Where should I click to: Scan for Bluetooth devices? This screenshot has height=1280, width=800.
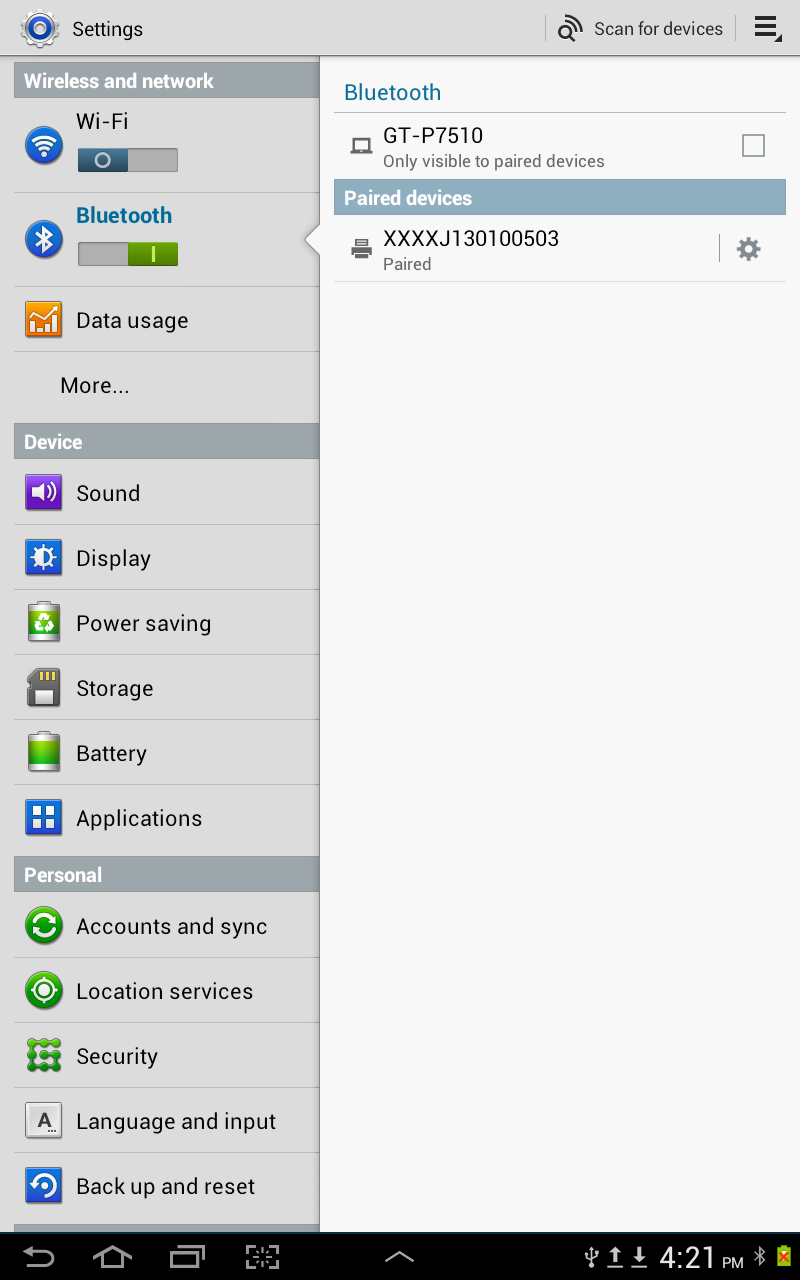coord(641,29)
